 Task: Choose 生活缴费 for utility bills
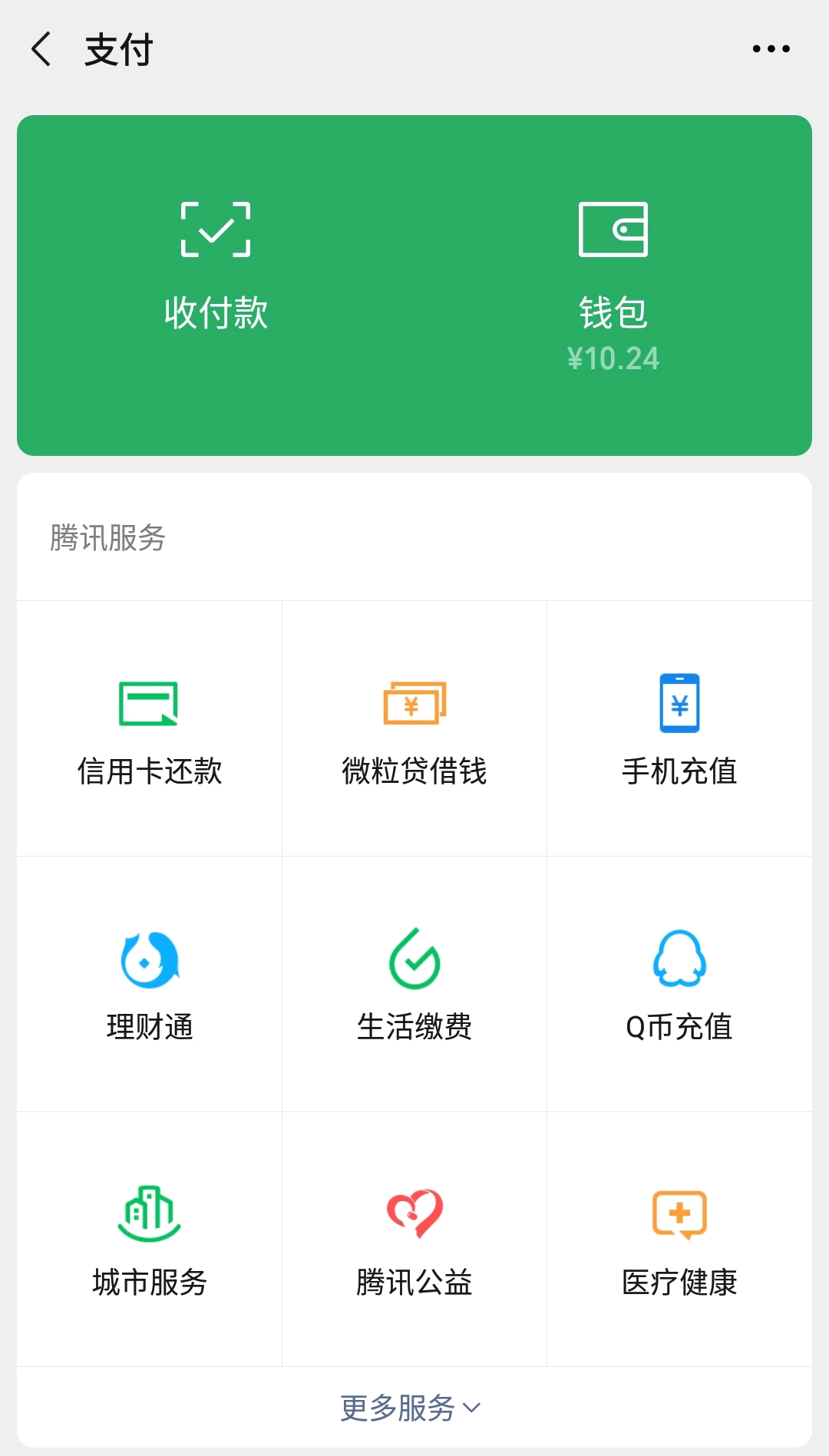[414, 985]
